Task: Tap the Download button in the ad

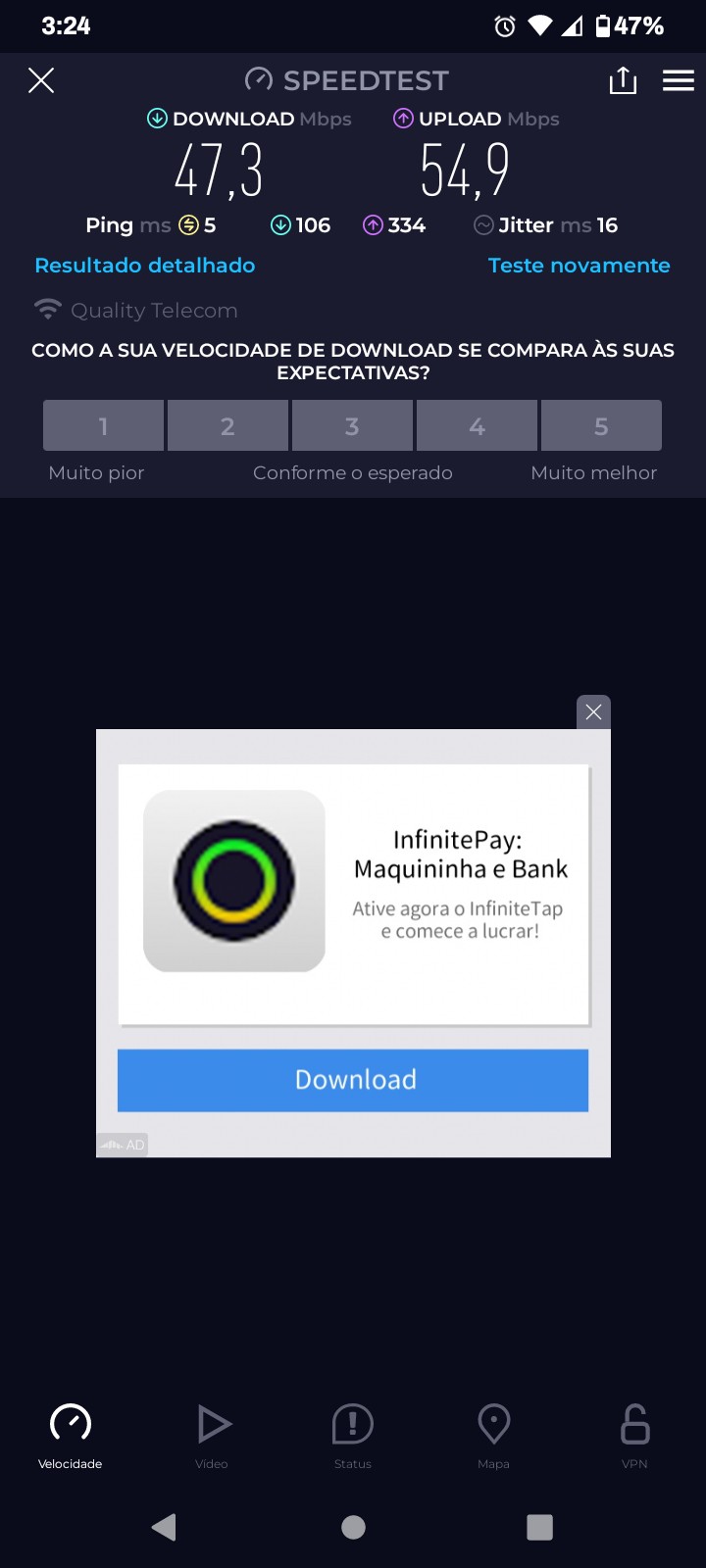Action: tap(353, 1080)
